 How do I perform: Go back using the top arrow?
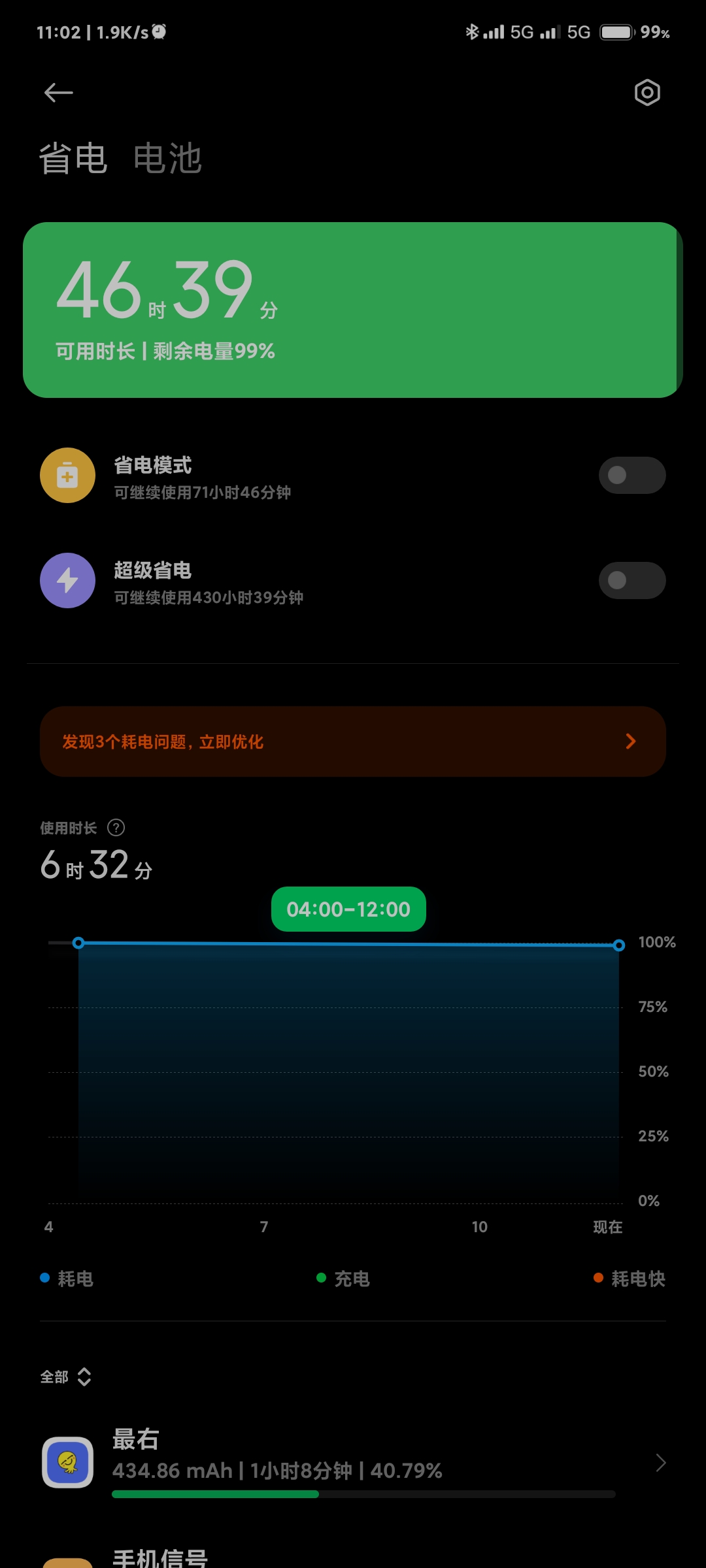[x=58, y=93]
